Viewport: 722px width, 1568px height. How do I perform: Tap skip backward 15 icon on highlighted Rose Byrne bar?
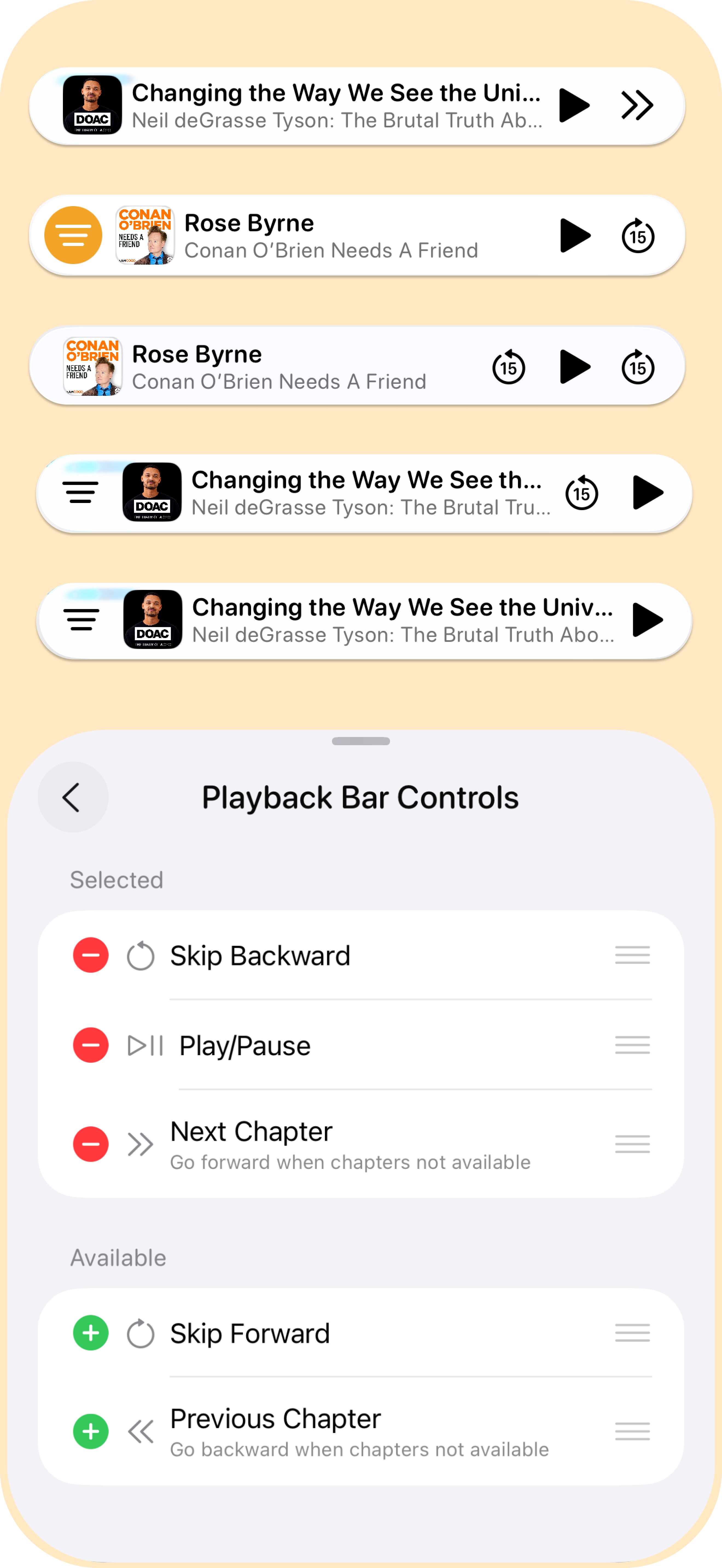click(509, 366)
